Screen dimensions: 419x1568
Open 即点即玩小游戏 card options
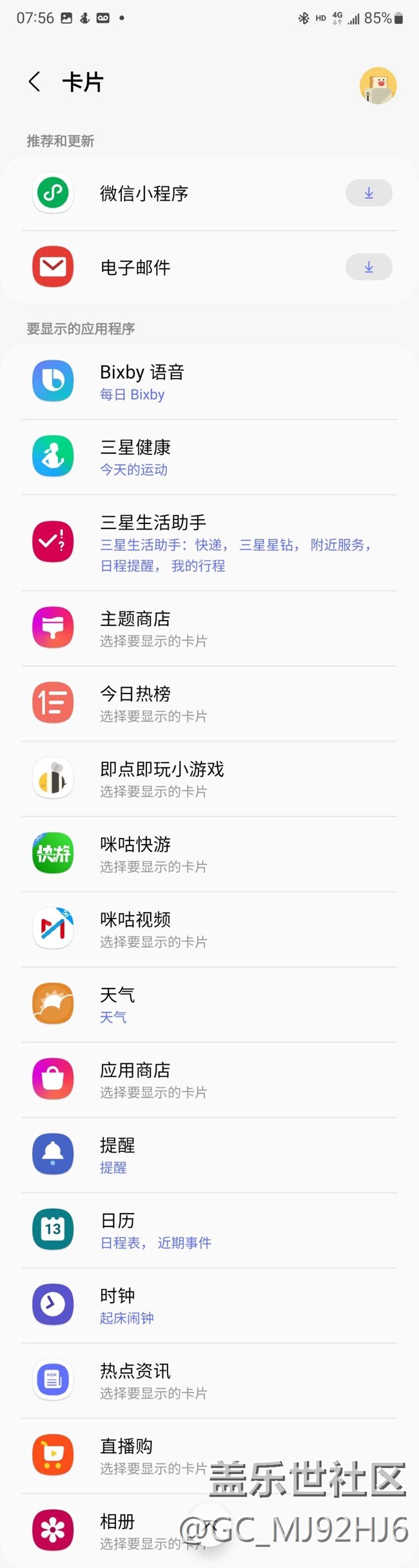point(209,779)
